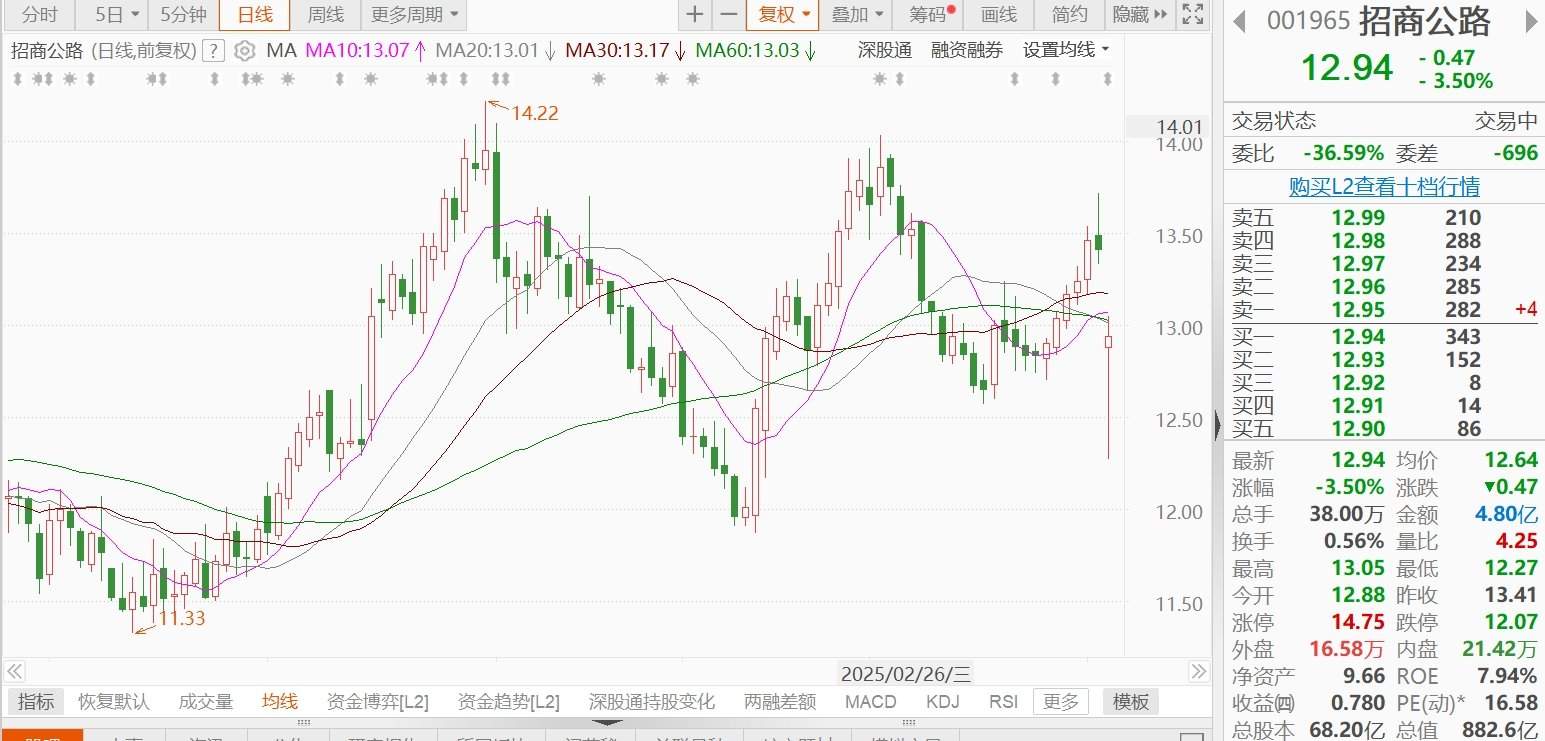Open chart settings gear icon
Screen dimensions: 1545x741
click(245, 50)
